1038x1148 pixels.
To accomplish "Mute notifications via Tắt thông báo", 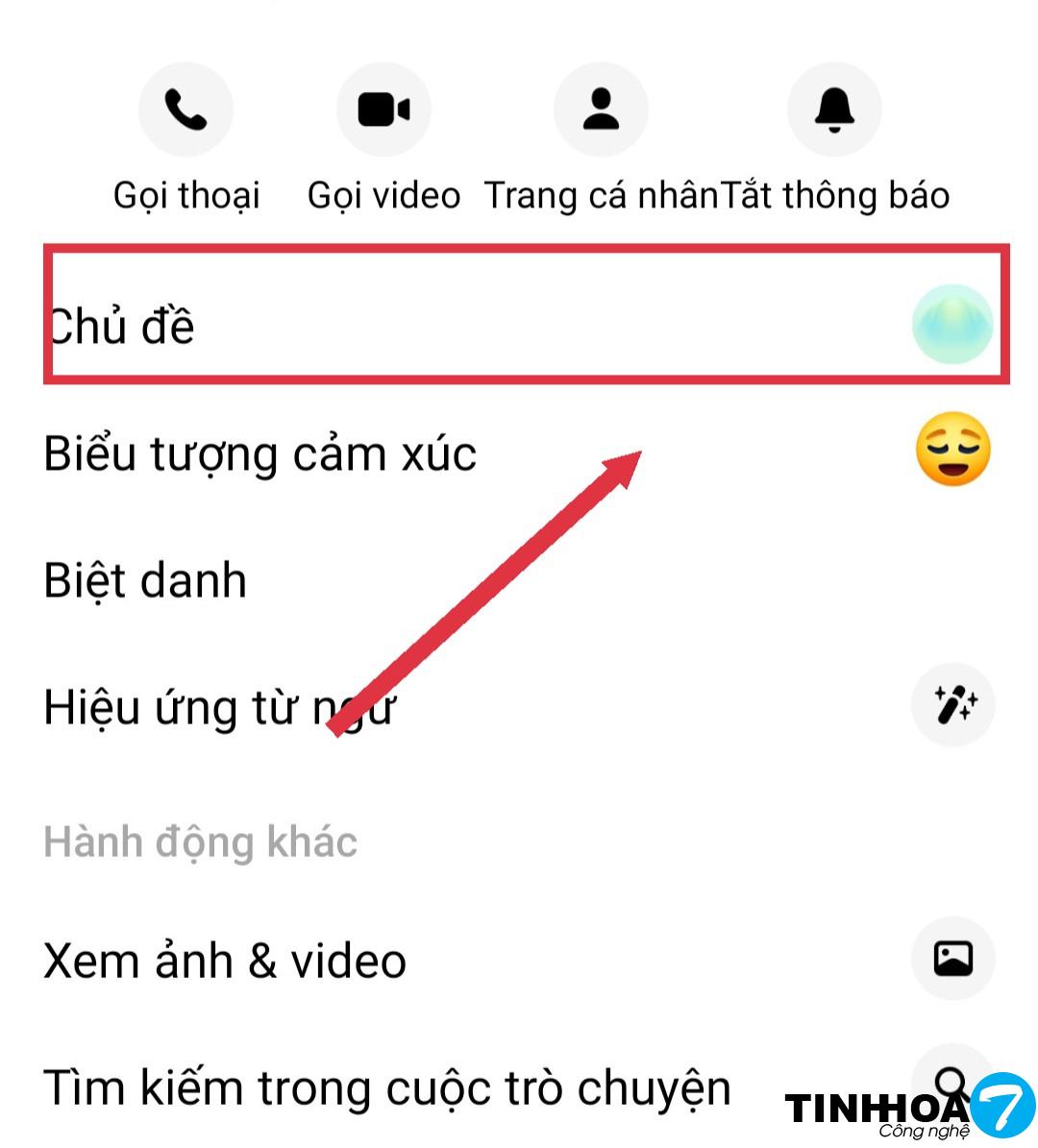I will pyautogui.click(x=834, y=110).
